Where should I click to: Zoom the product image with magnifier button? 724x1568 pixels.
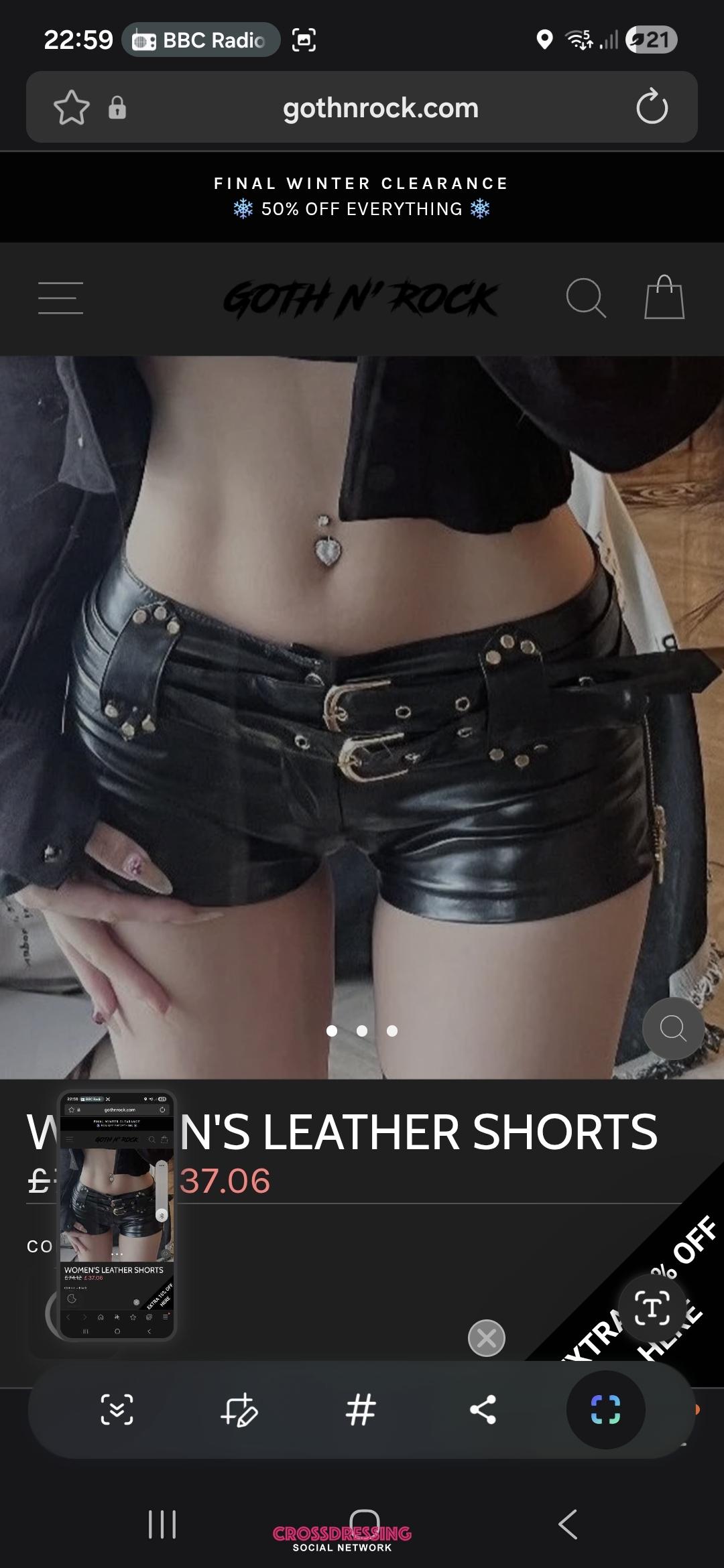[673, 1028]
